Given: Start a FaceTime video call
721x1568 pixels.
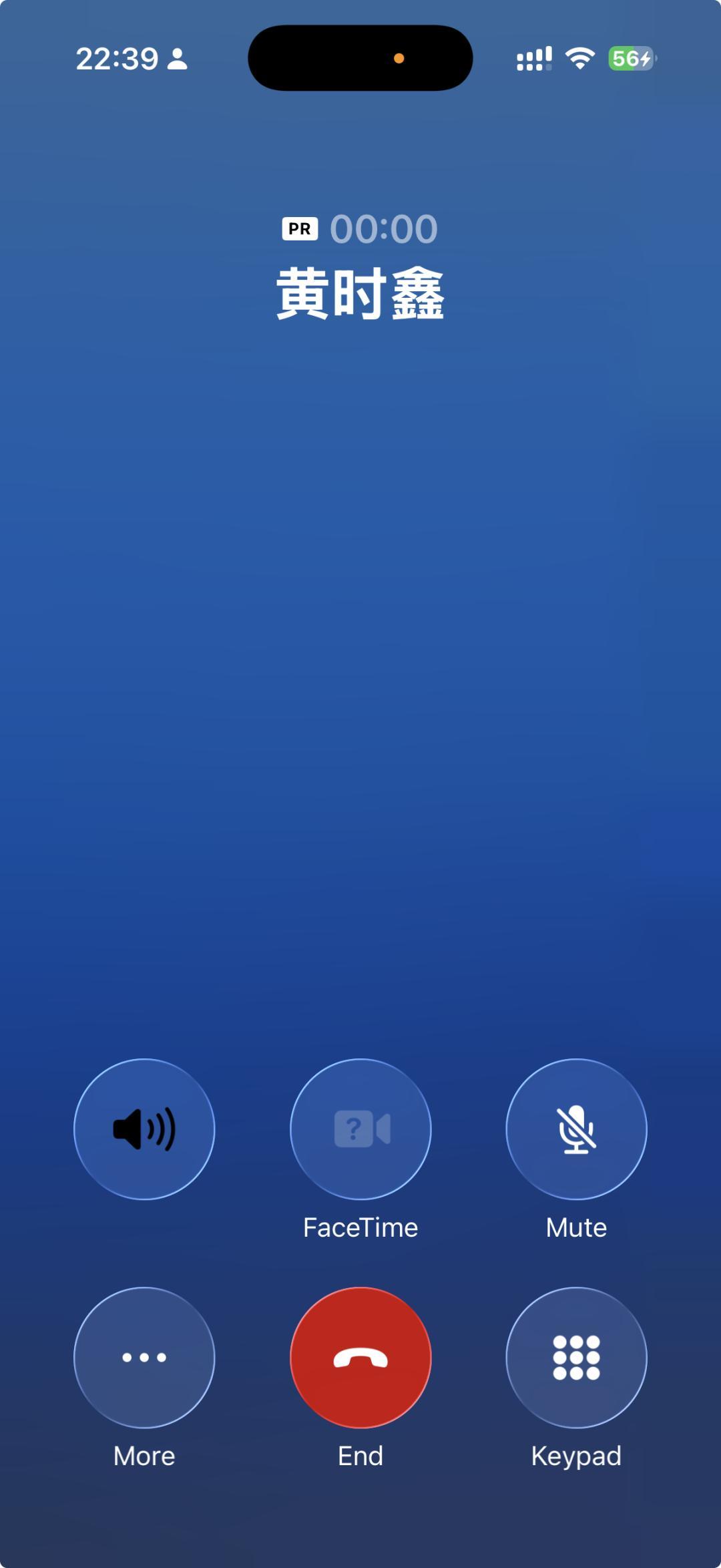Looking at the screenshot, I should click(360, 1129).
